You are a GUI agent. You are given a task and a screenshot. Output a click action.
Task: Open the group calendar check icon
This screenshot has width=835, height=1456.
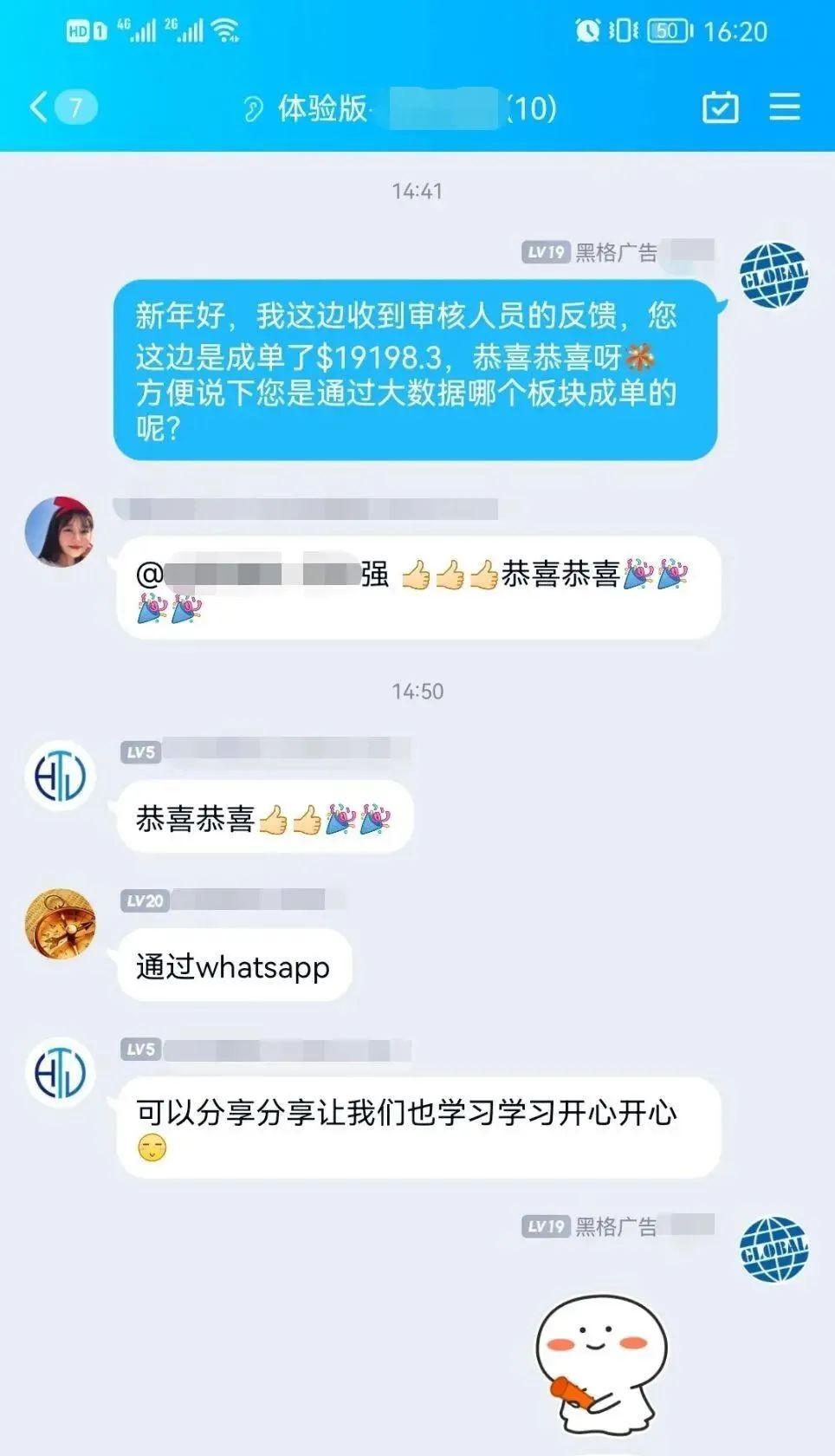click(720, 107)
